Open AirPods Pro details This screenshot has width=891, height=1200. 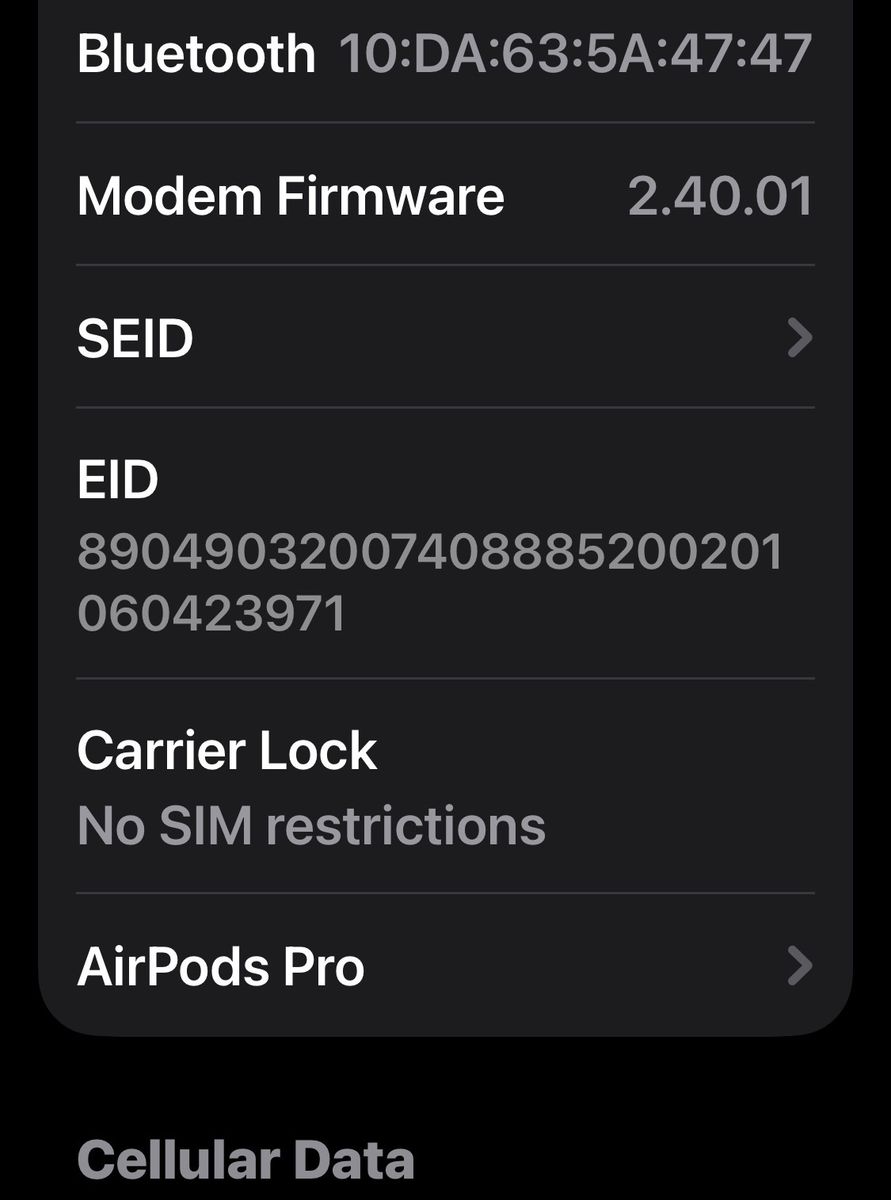[445, 966]
